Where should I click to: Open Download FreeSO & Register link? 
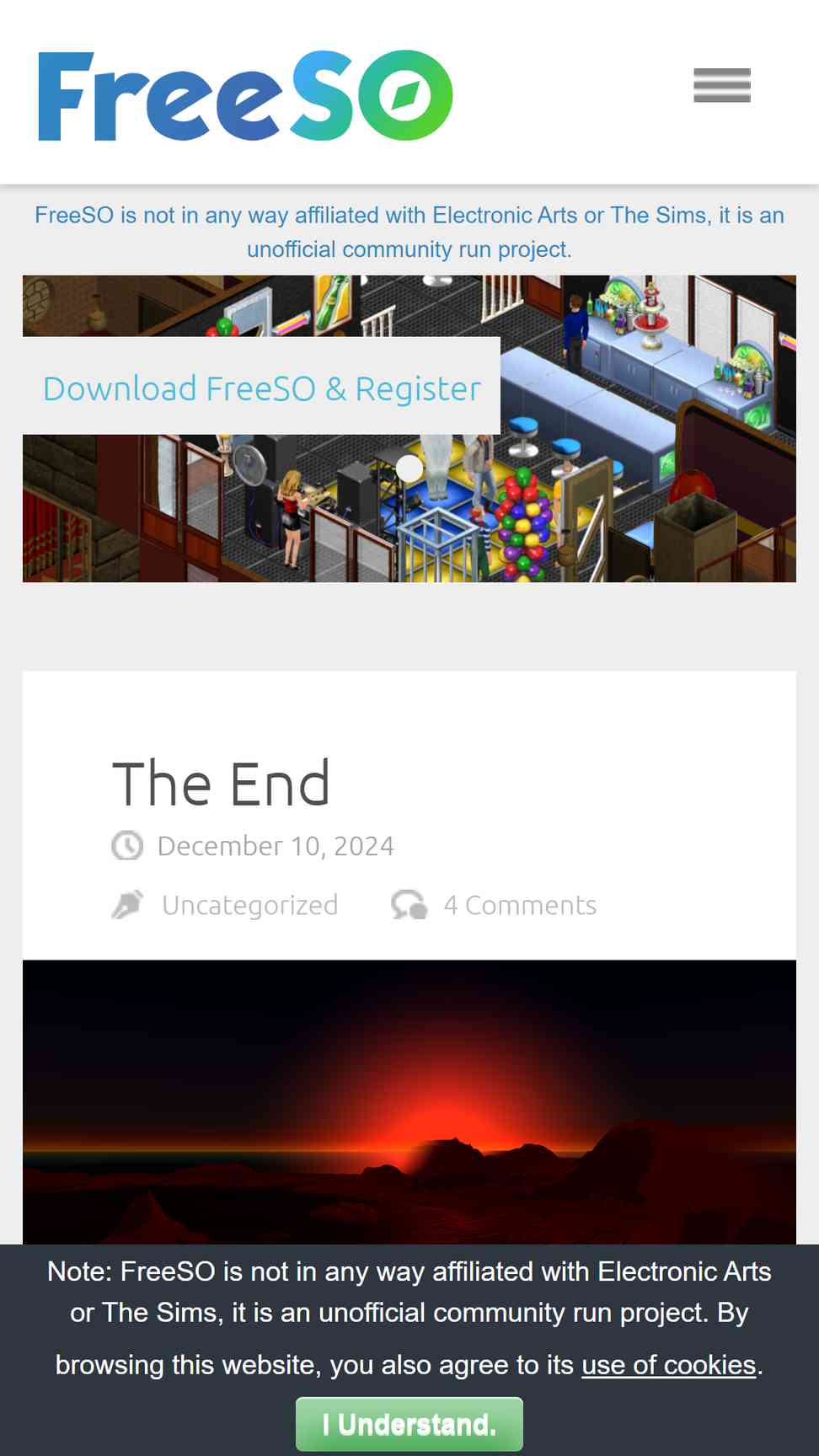pyautogui.click(x=262, y=388)
